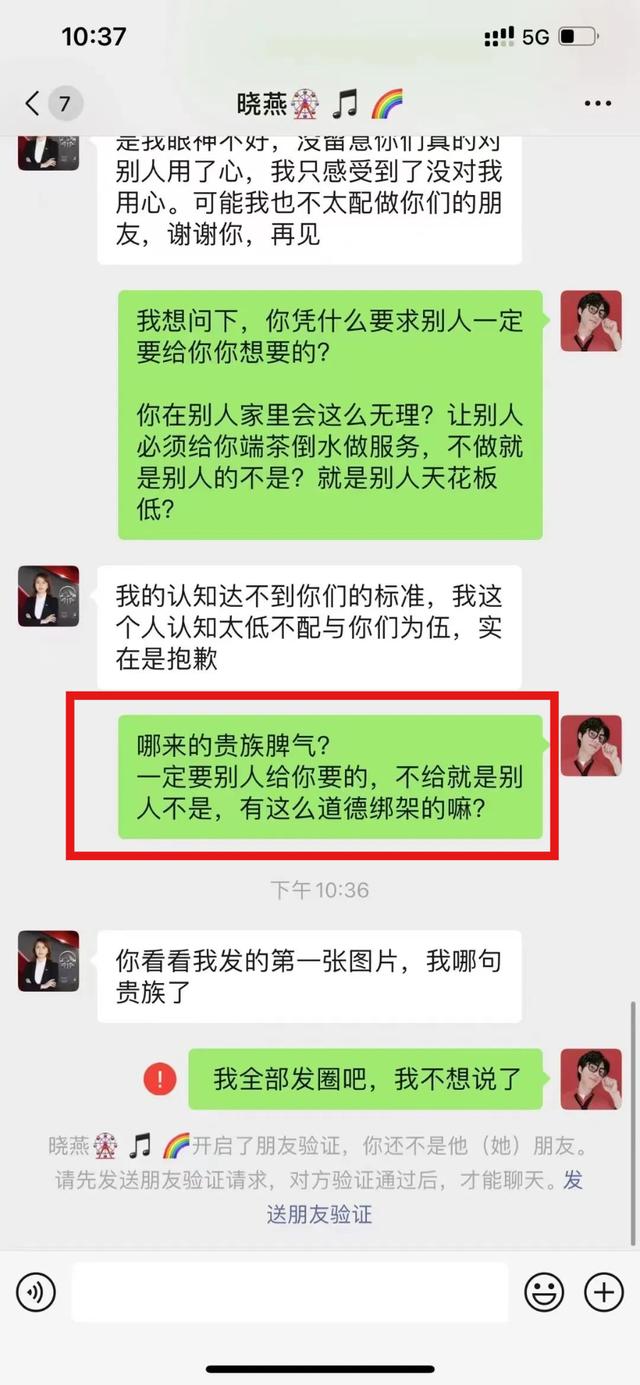Open the plus attachments menu
The height and width of the screenshot is (1385, 640).
tap(604, 1293)
